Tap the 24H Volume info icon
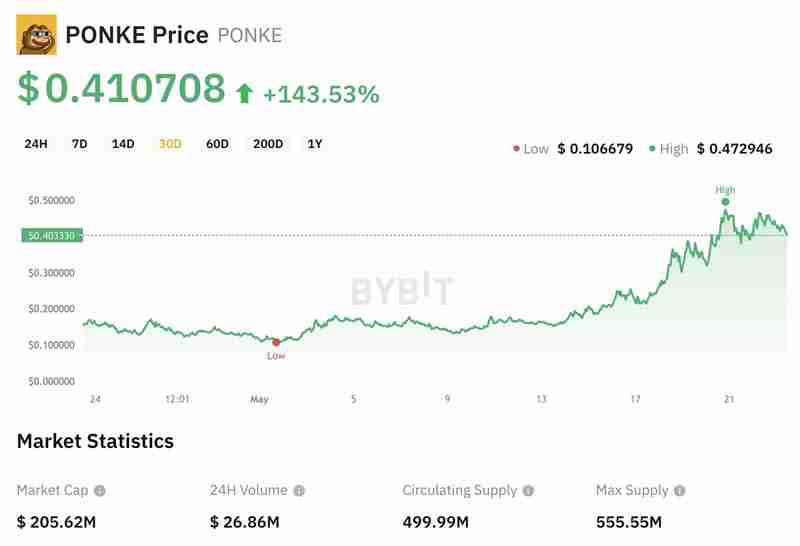Viewport: 800px width, 546px height. point(299,491)
